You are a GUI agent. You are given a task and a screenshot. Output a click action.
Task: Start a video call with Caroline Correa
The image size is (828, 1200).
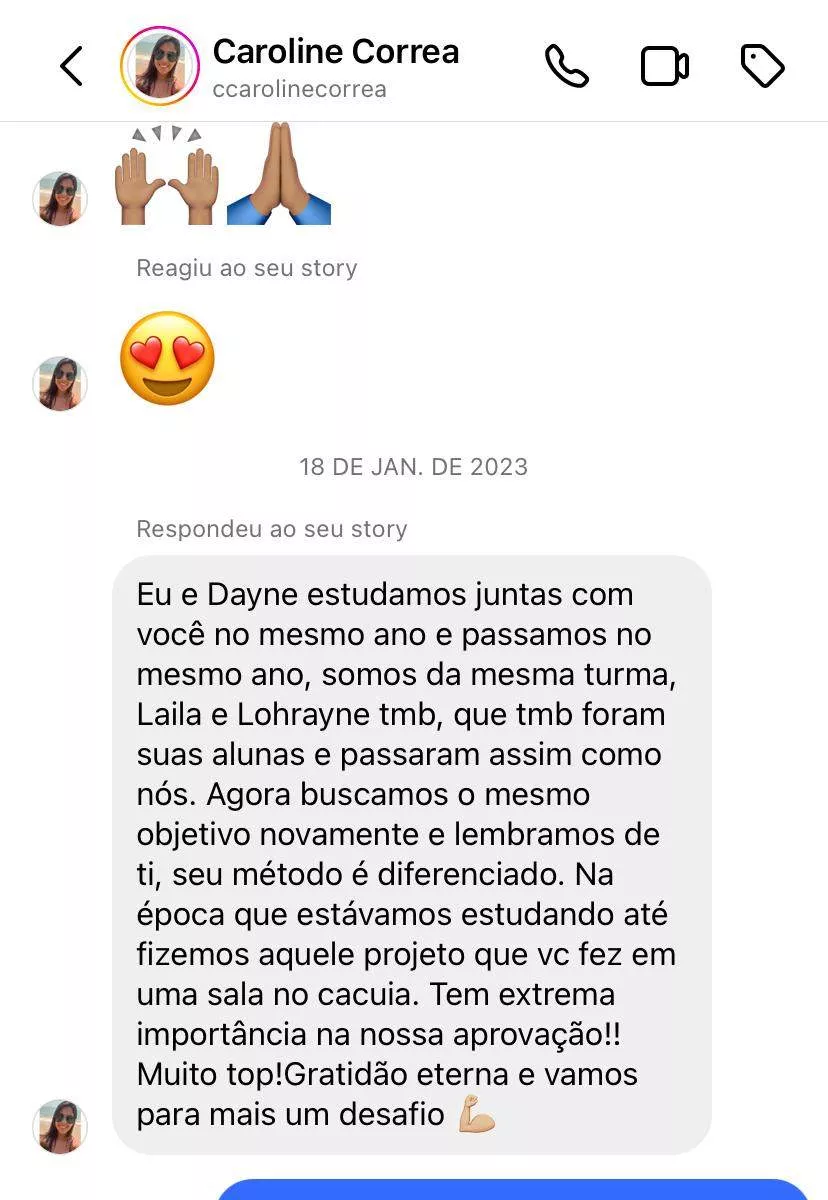[x=664, y=66]
